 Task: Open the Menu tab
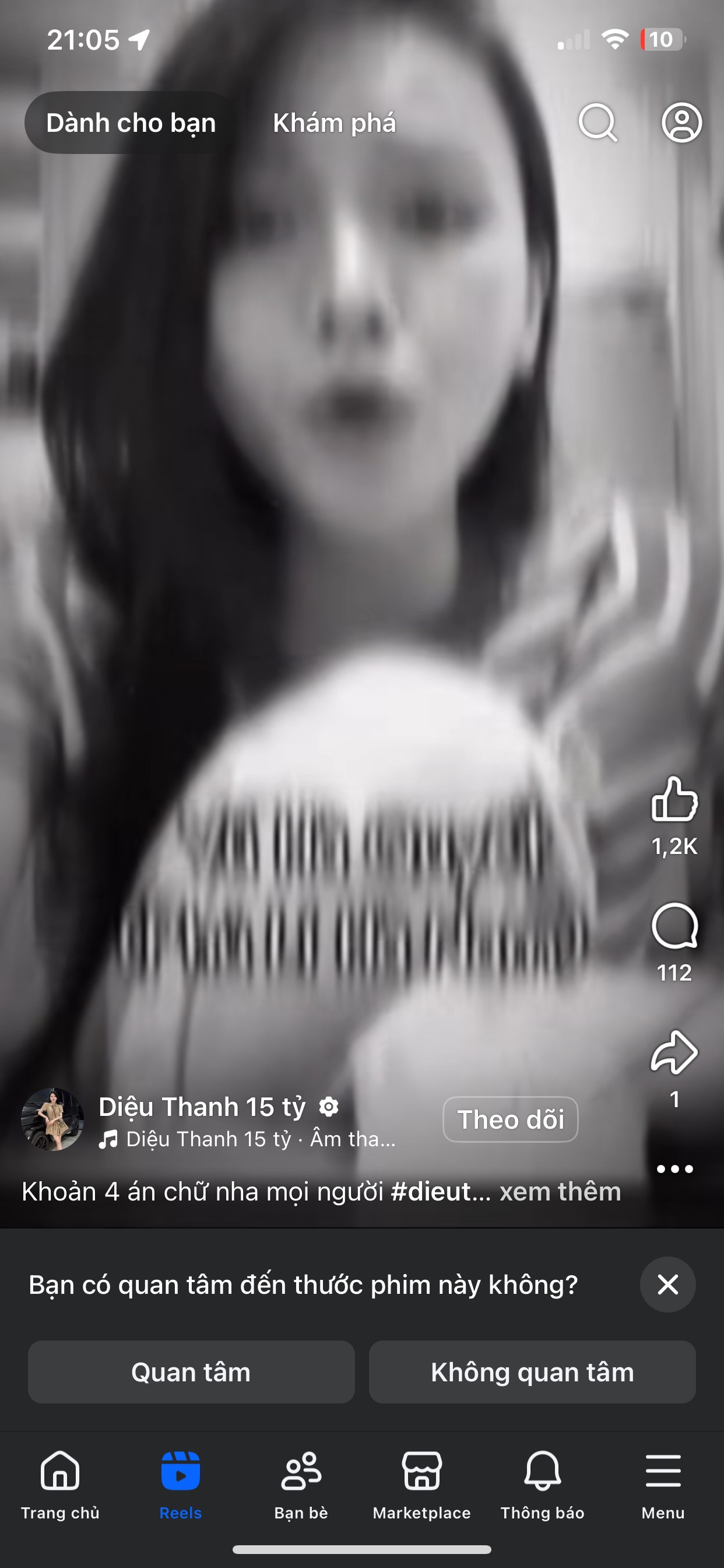663,1485
